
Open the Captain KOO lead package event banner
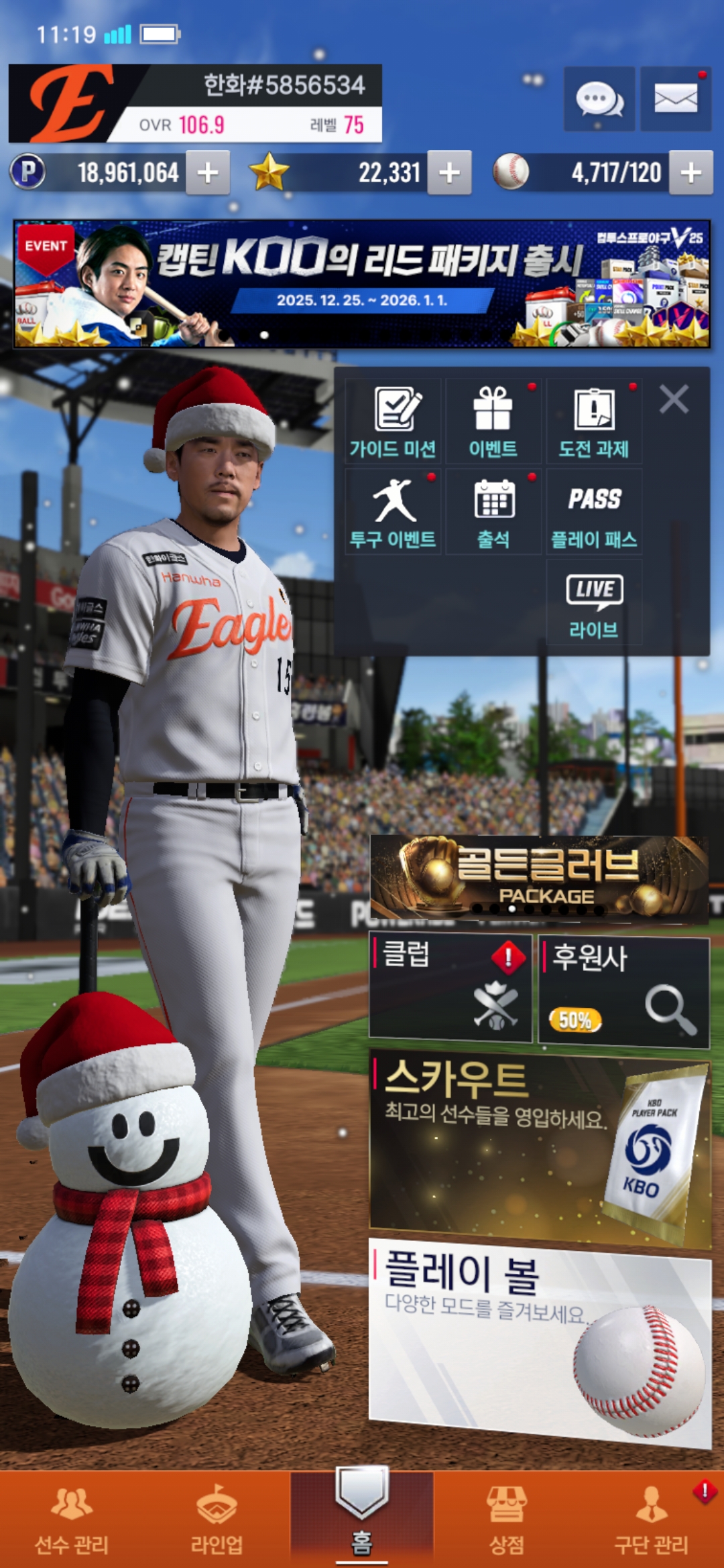(362, 283)
